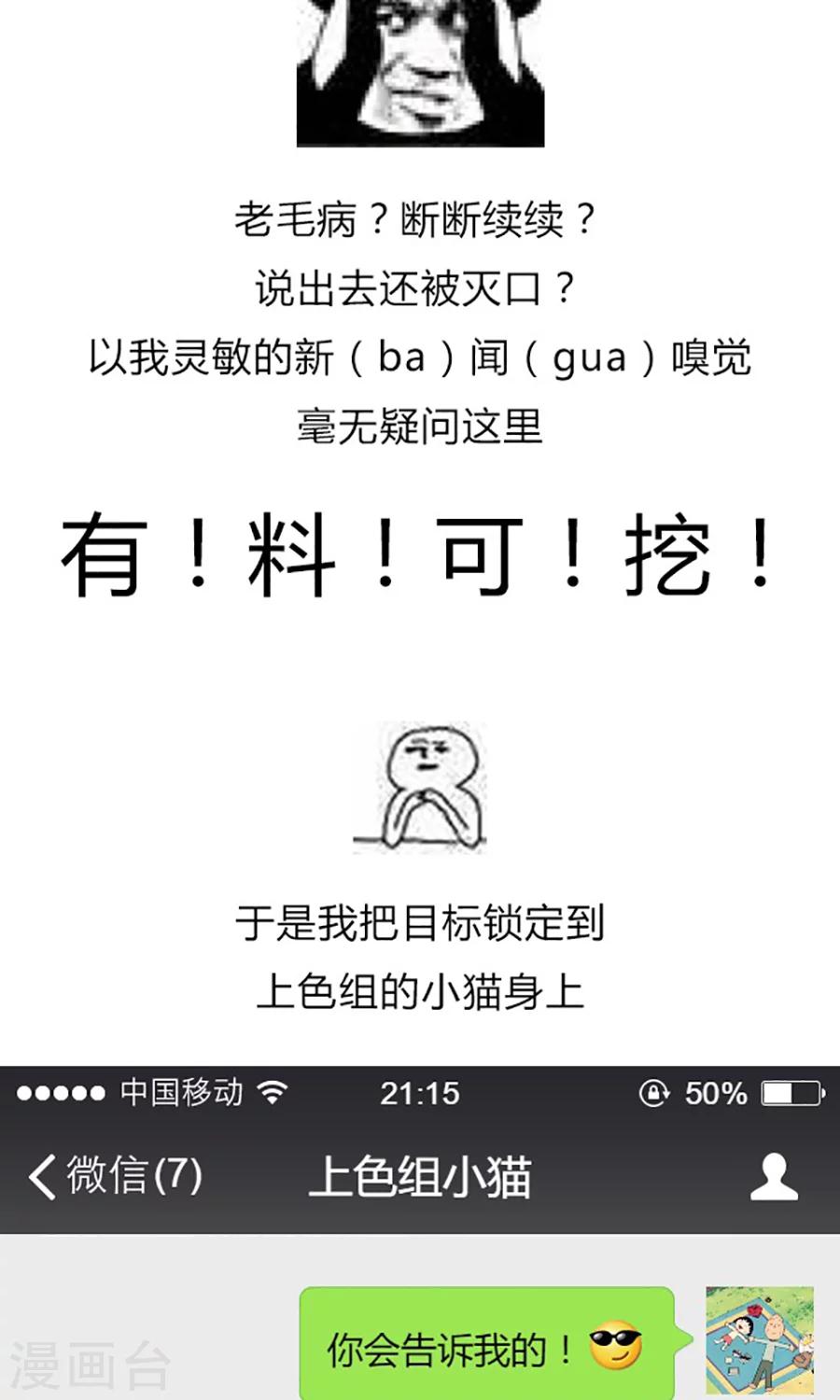Tap the sunglasses emoji in the green bubble

[x=612, y=1343]
